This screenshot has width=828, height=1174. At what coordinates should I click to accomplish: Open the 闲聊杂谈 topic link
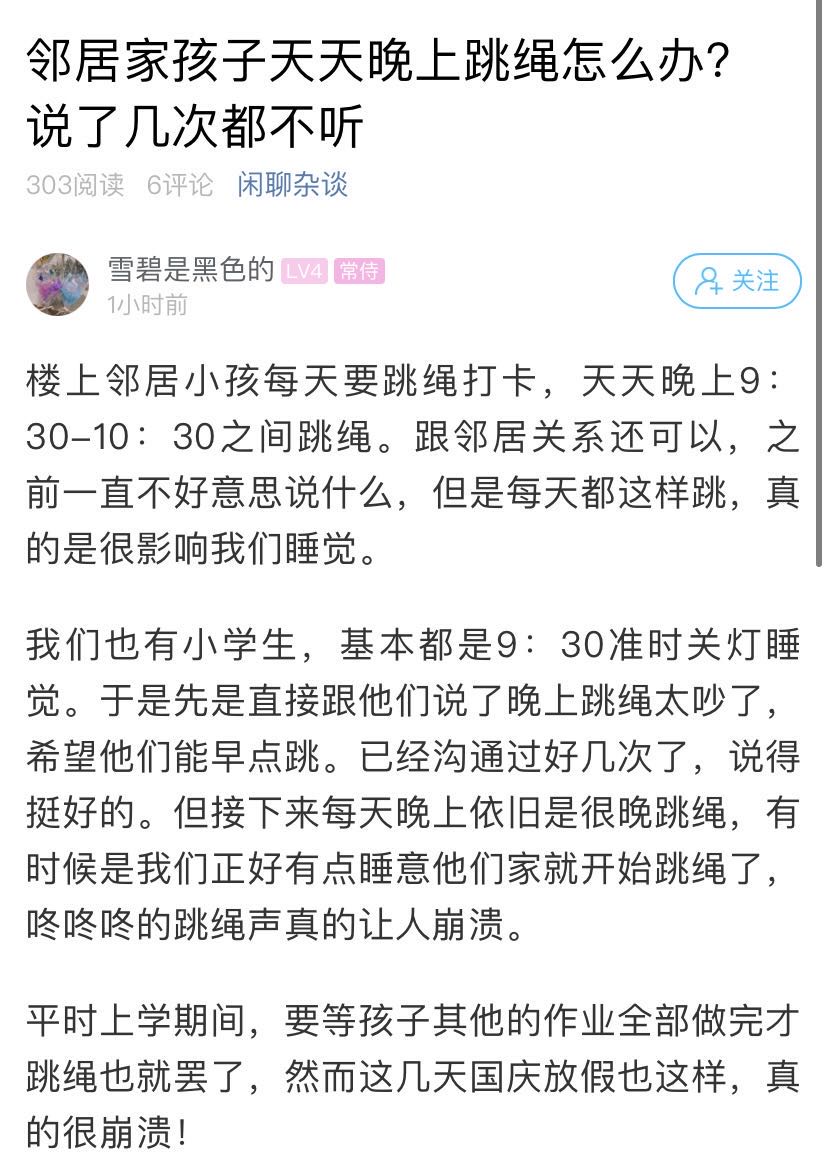292,185
